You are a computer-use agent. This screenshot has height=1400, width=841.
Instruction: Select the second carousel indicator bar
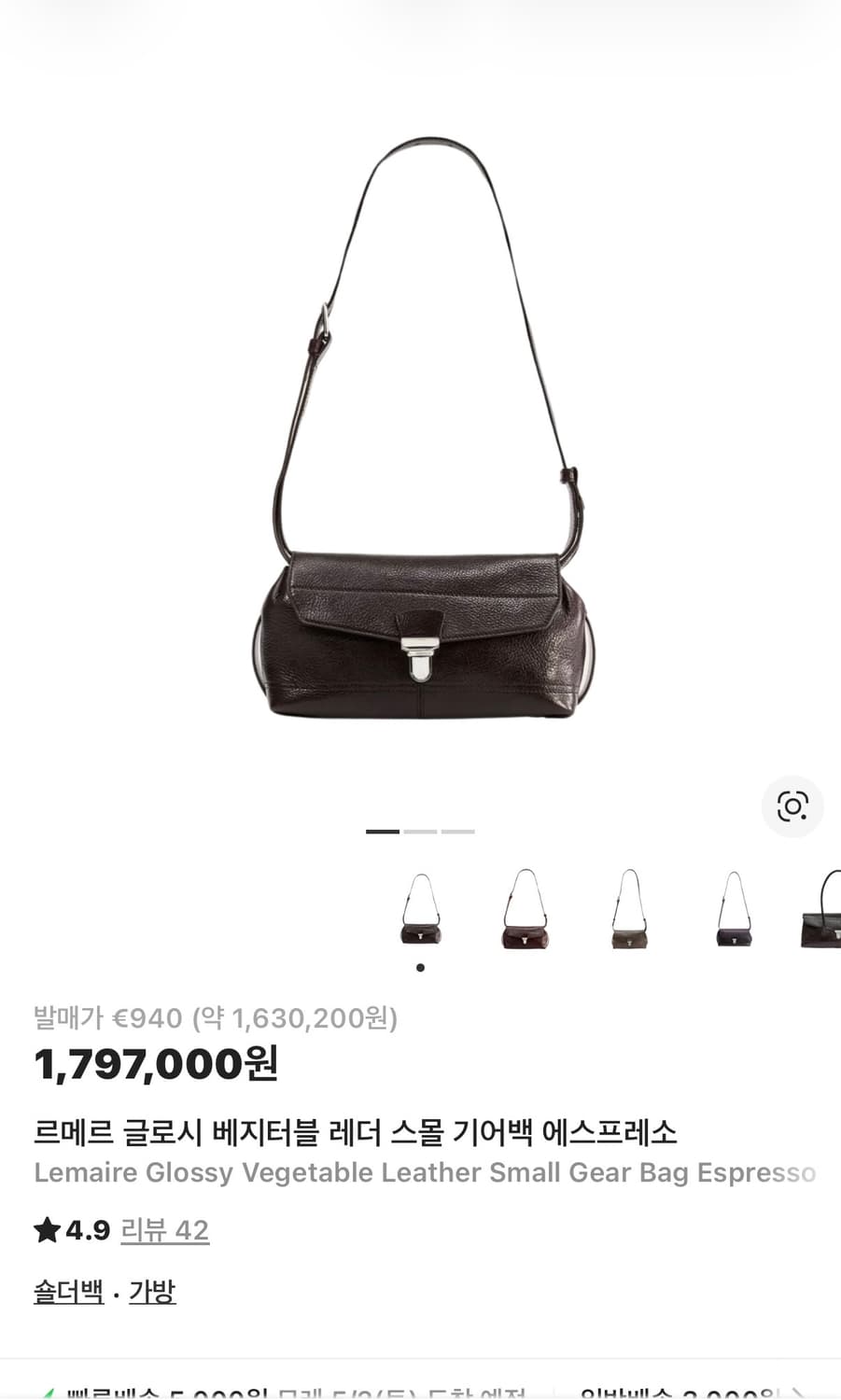(422, 831)
